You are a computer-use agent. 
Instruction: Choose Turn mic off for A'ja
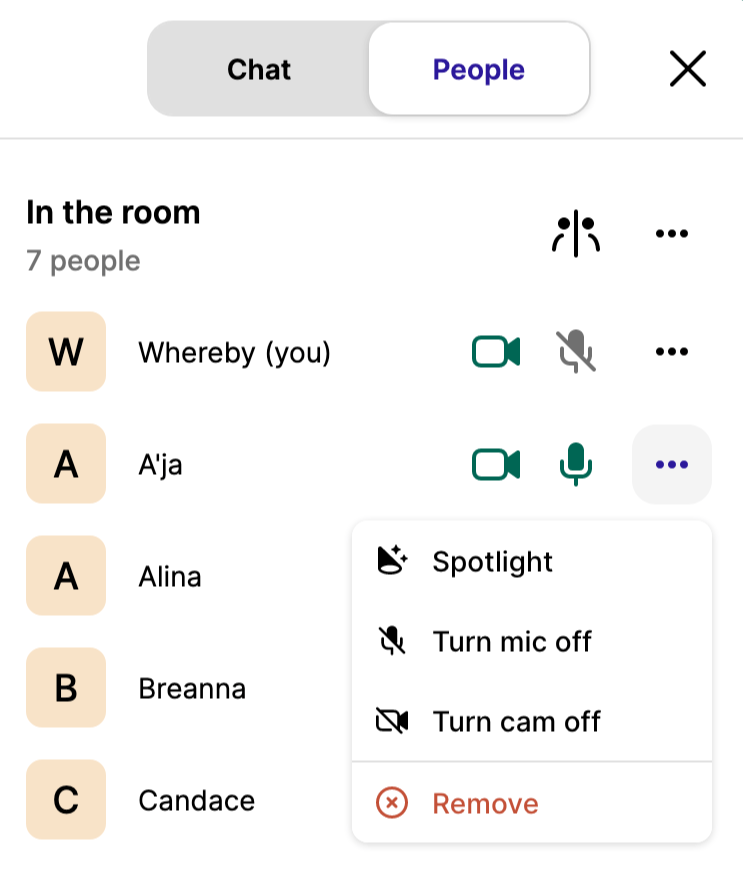[x=511, y=641]
